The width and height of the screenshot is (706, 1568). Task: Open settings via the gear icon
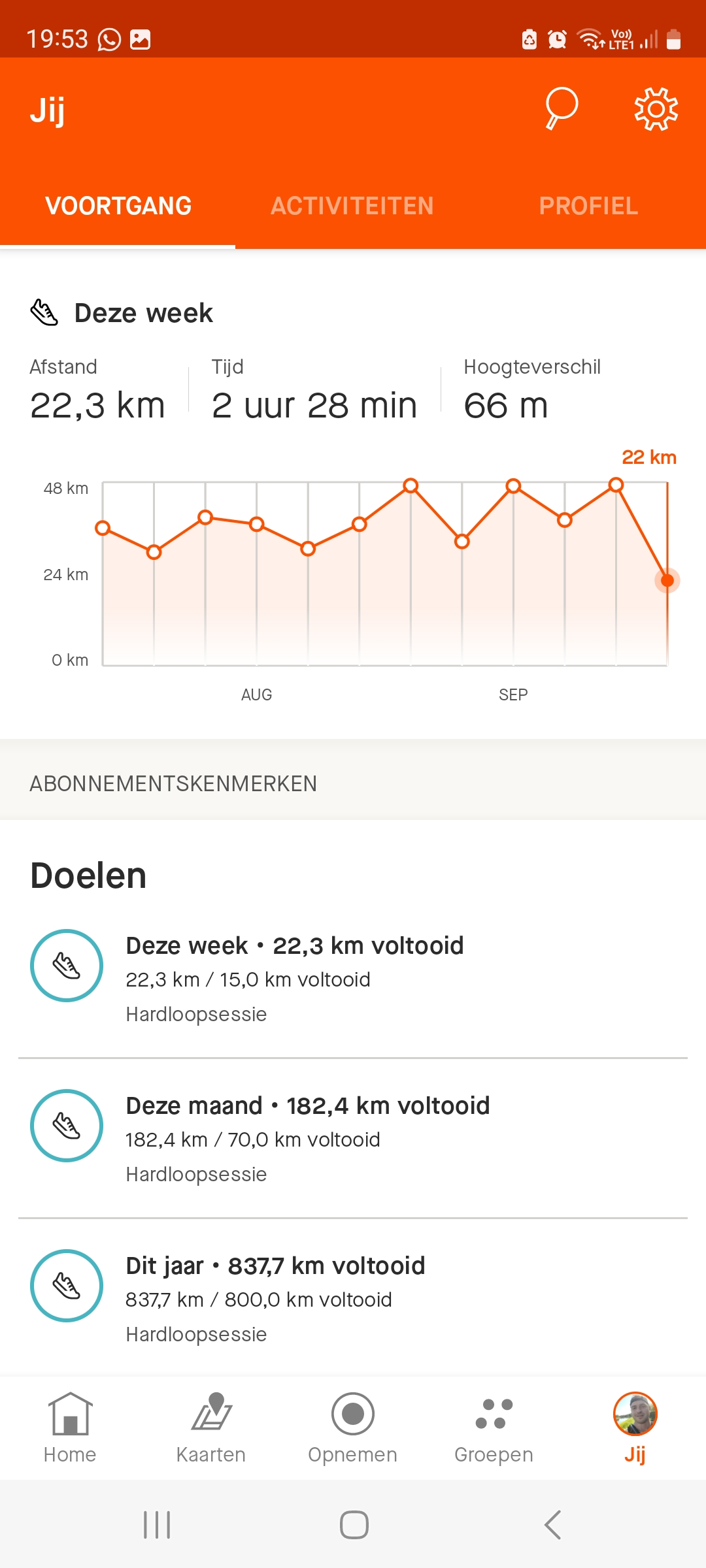point(656,108)
